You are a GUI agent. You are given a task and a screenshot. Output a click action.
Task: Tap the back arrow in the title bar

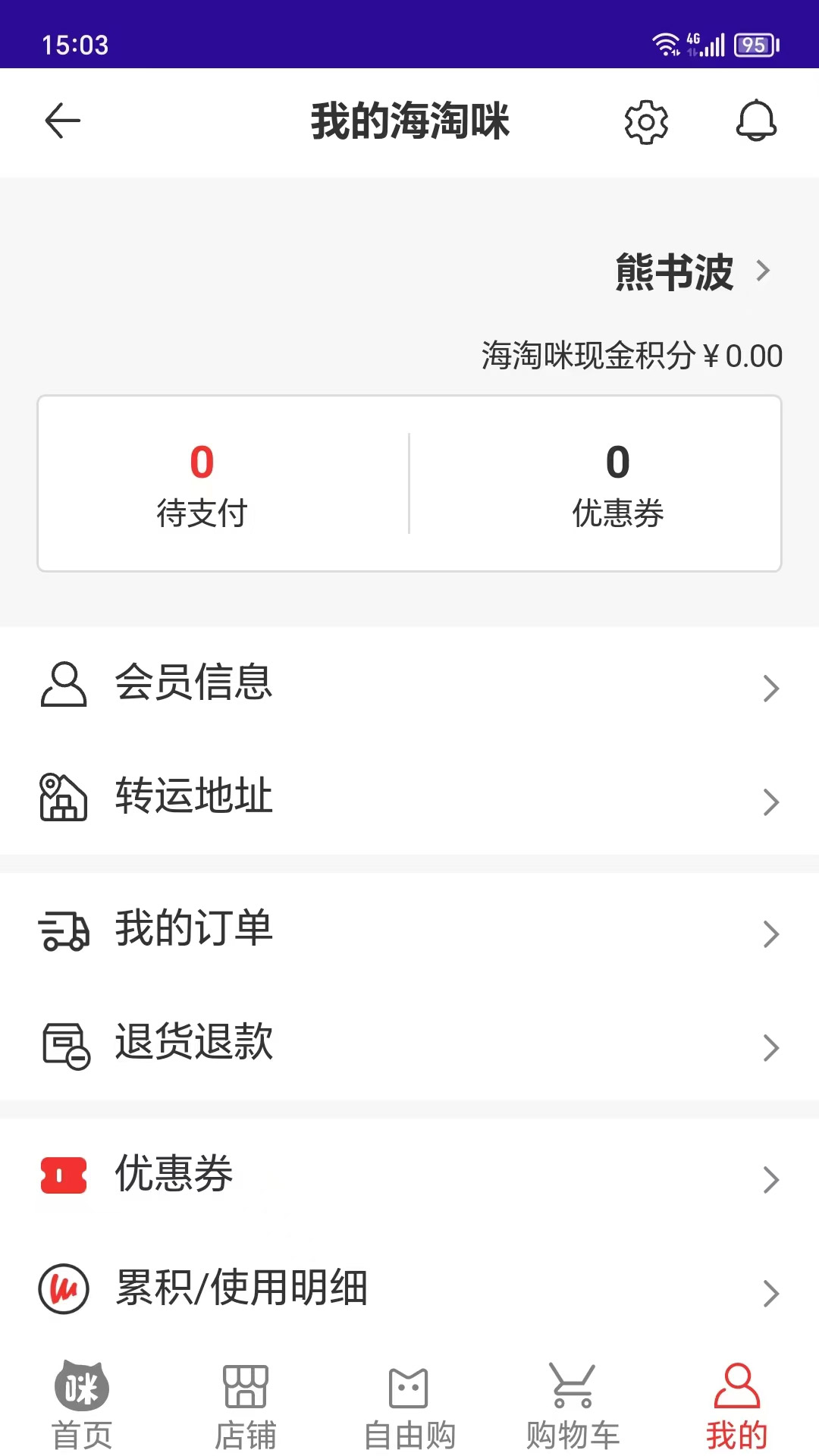tap(63, 120)
